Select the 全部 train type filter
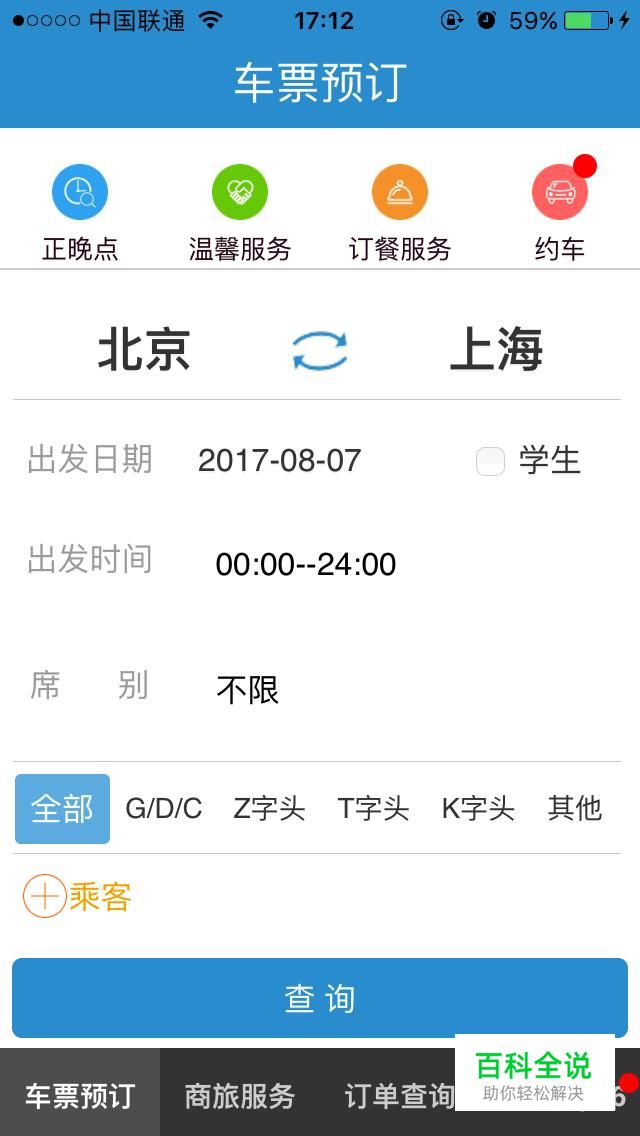The width and height of the screenshot is (640, 1136). point(62,808)
